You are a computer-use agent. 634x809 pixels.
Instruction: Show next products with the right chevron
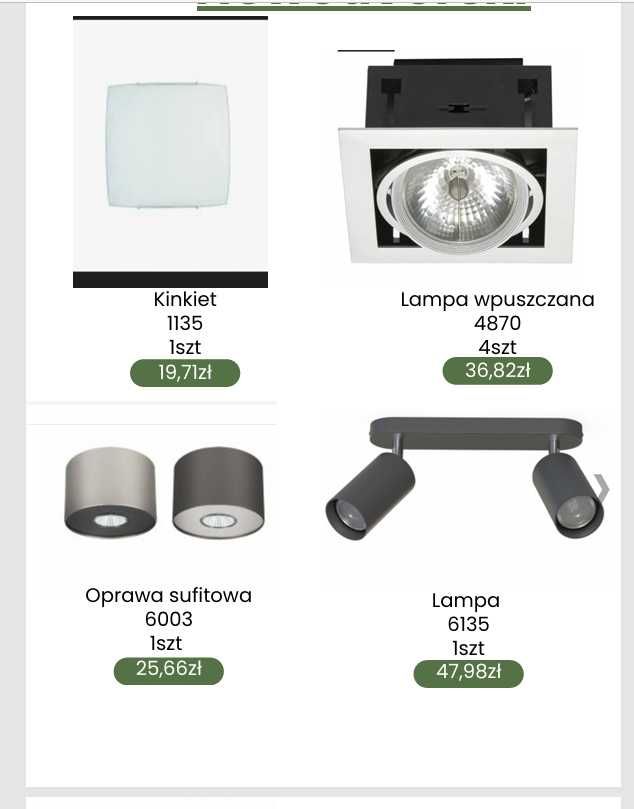602,489
